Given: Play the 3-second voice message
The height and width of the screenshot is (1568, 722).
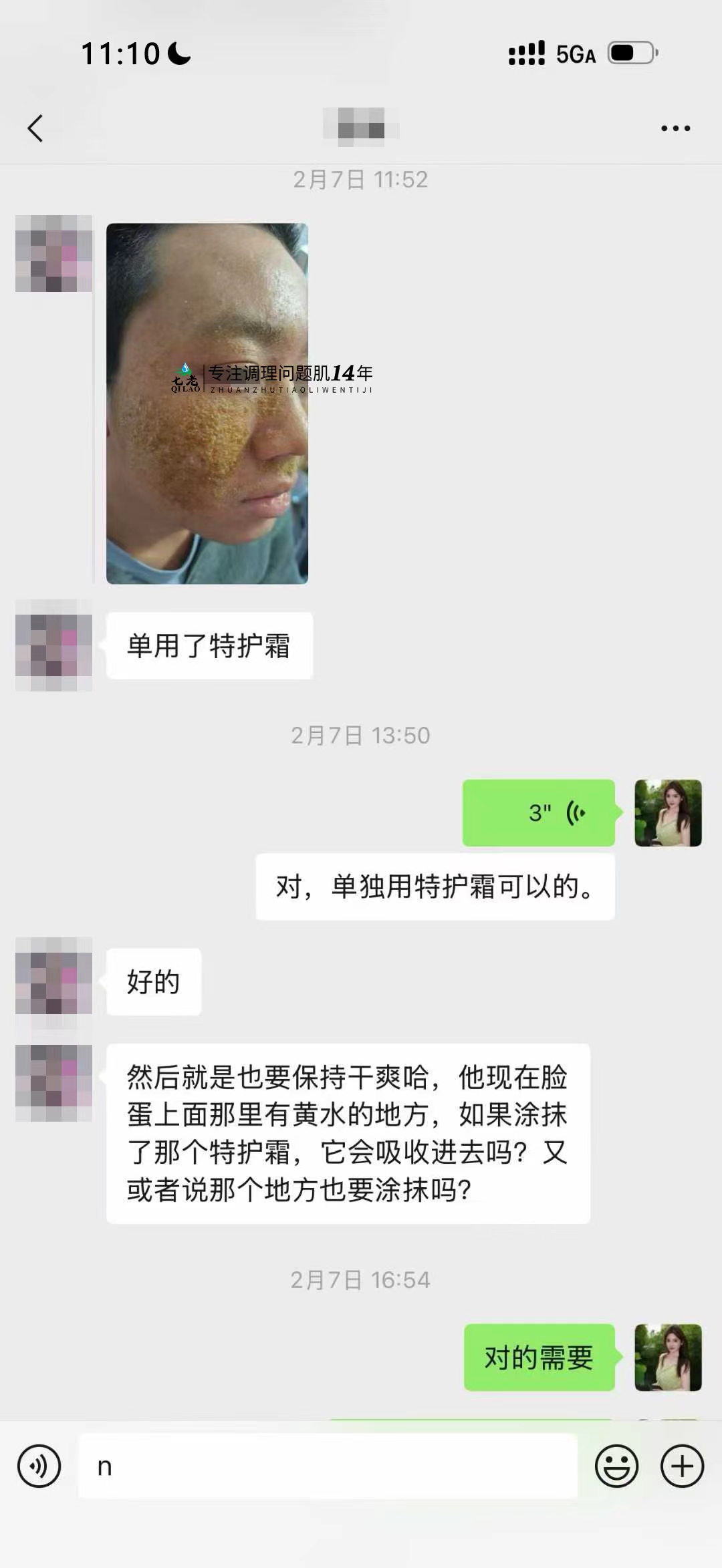Looking at the screenshot, I should 539,813.
